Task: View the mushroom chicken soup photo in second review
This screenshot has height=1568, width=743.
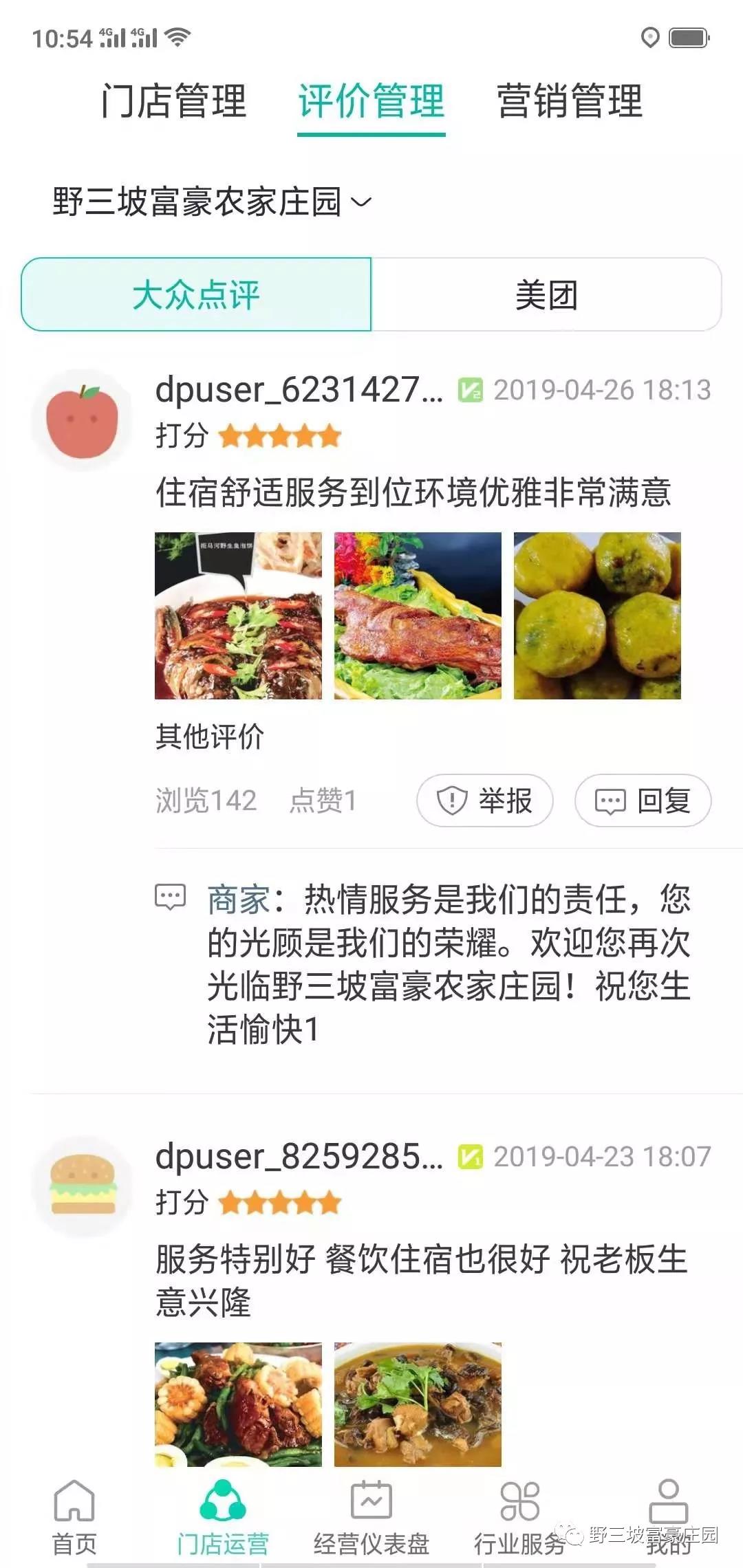Action: click(418, 1403)
